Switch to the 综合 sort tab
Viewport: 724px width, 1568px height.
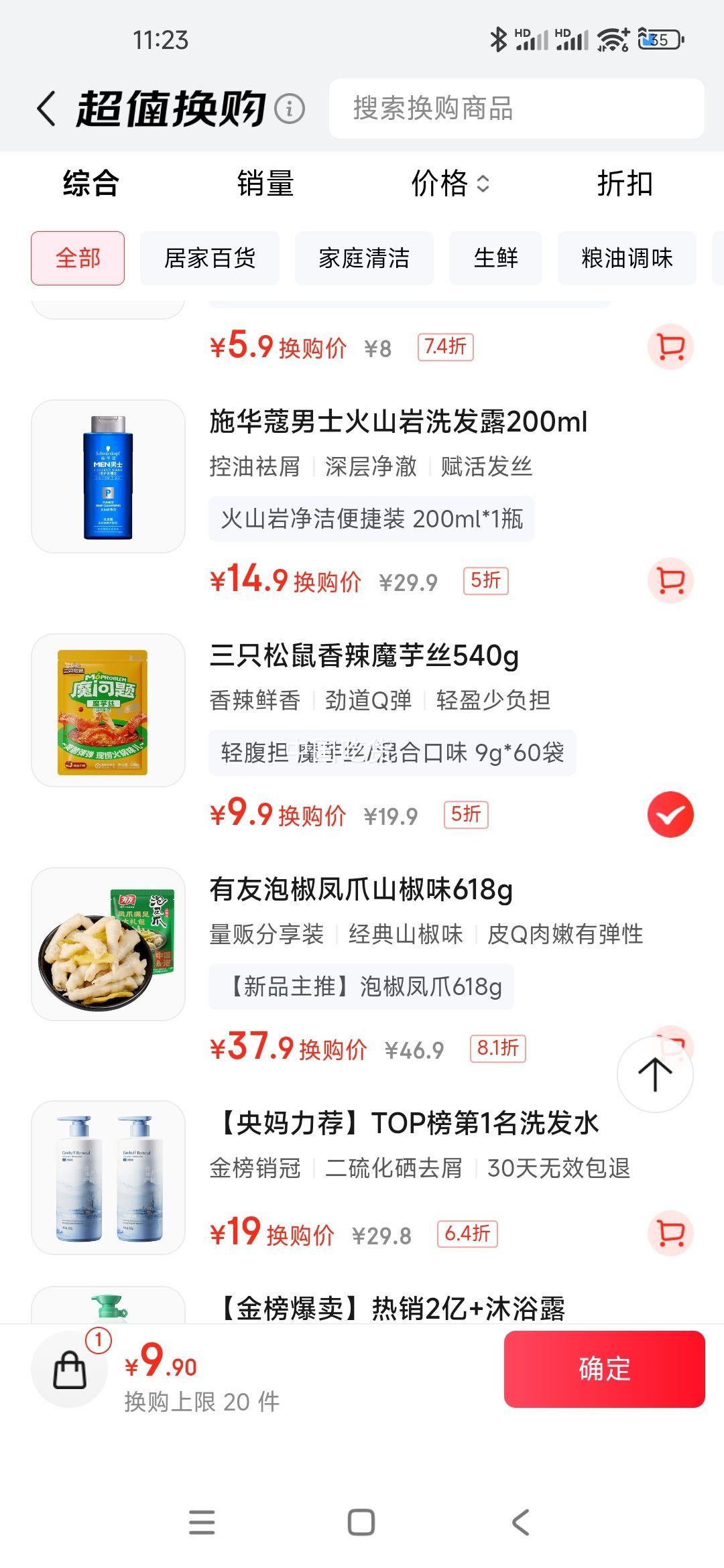(90, 184)
